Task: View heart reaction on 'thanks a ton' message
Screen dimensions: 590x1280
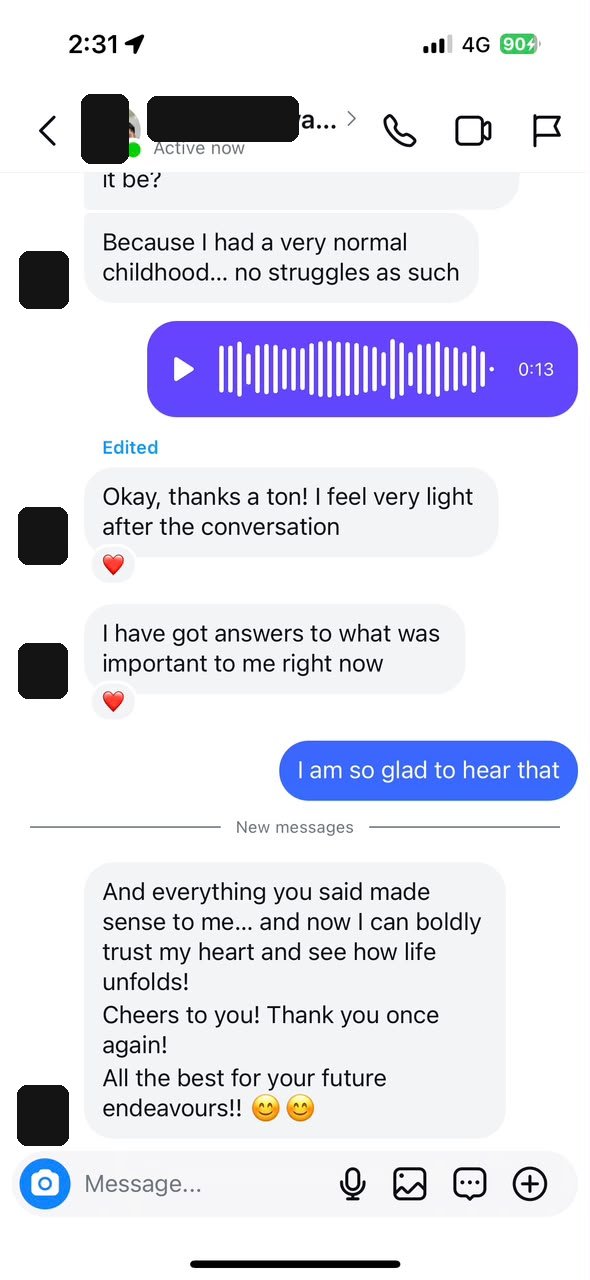Action: 113,565
